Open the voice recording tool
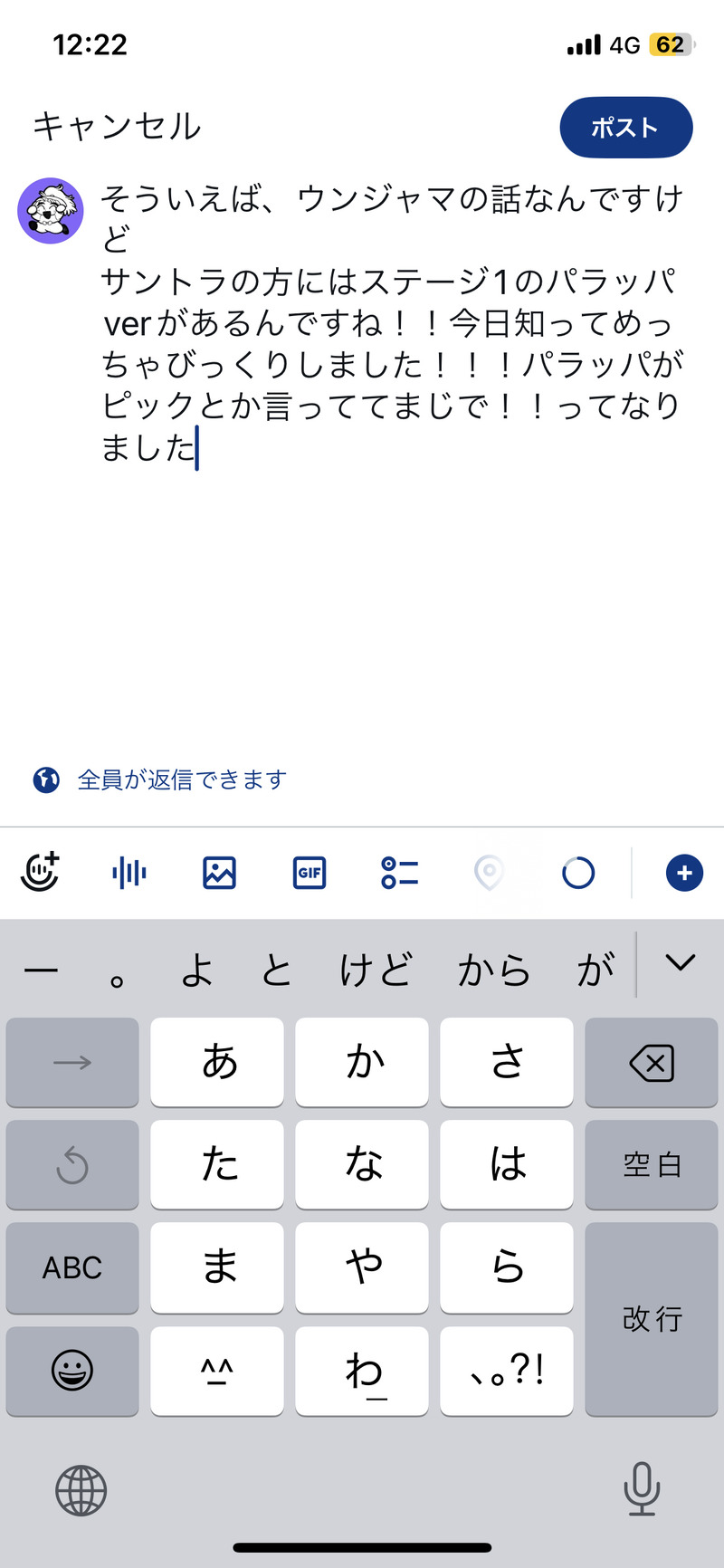 [129, 873]
